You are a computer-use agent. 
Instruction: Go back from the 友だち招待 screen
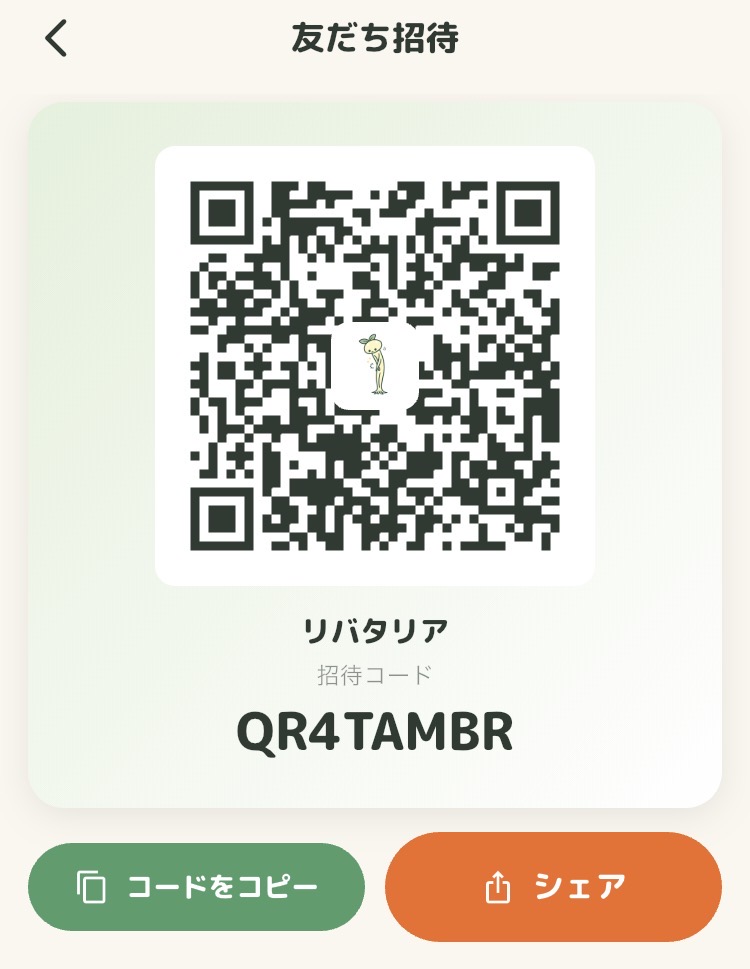[56, 38]
